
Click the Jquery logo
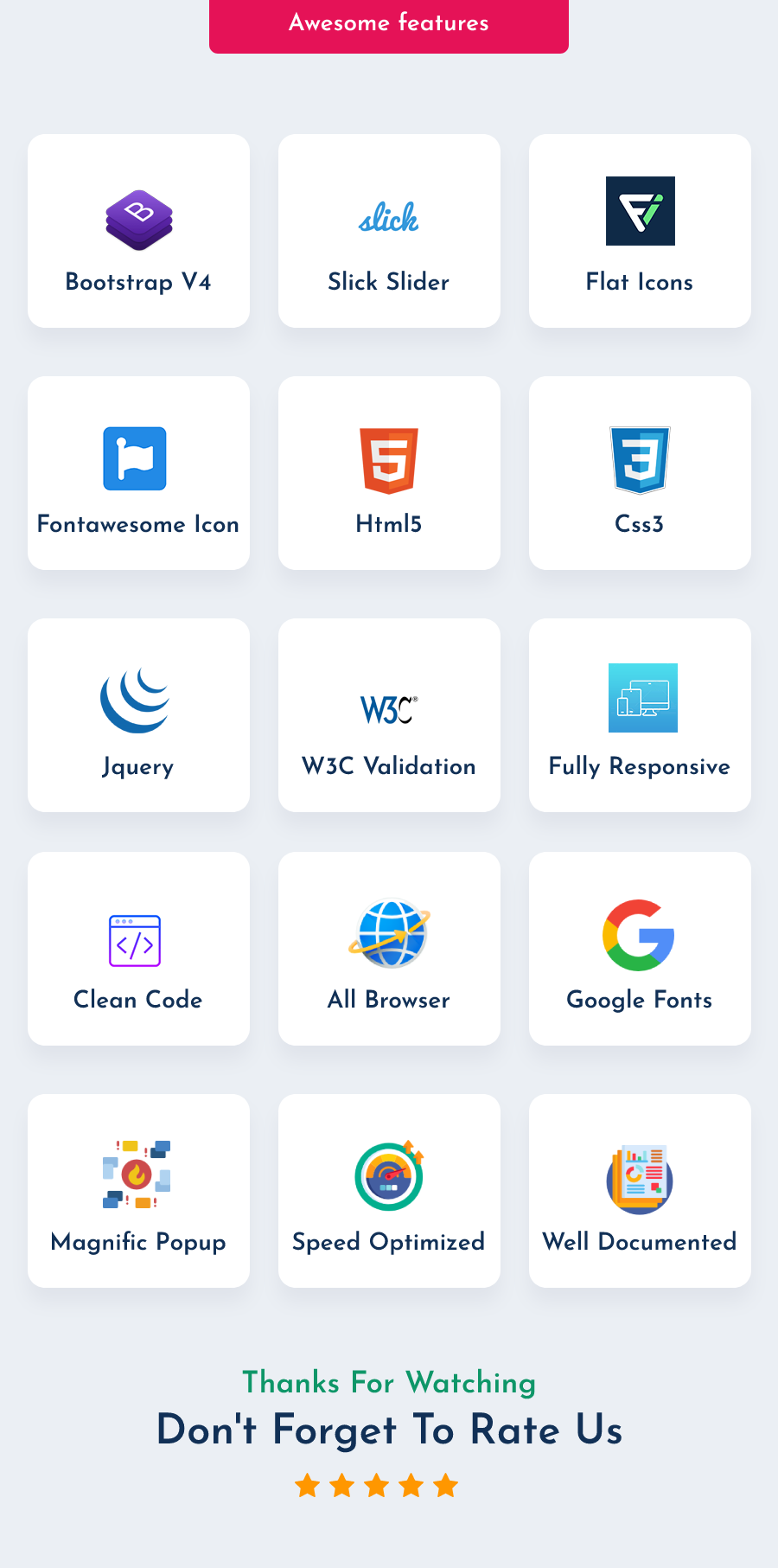point(136,699)
